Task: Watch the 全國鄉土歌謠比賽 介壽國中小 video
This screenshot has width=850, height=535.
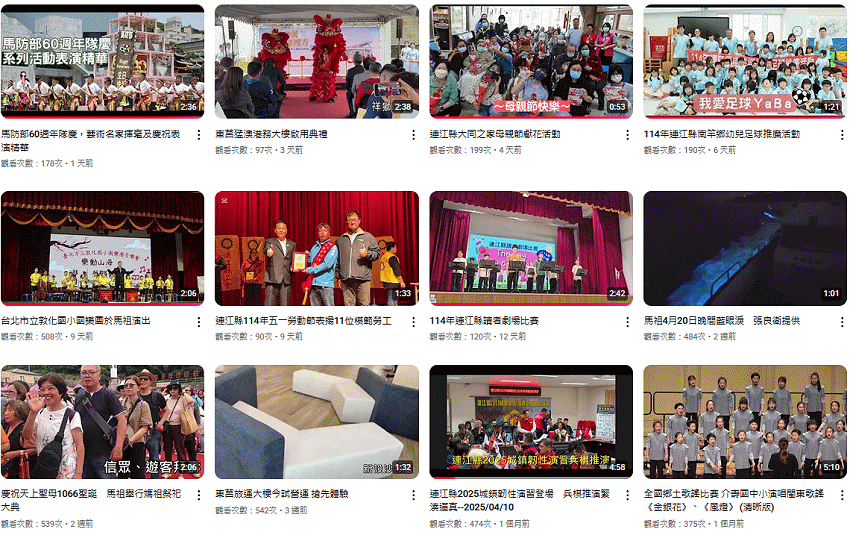Action: point(744,422)
